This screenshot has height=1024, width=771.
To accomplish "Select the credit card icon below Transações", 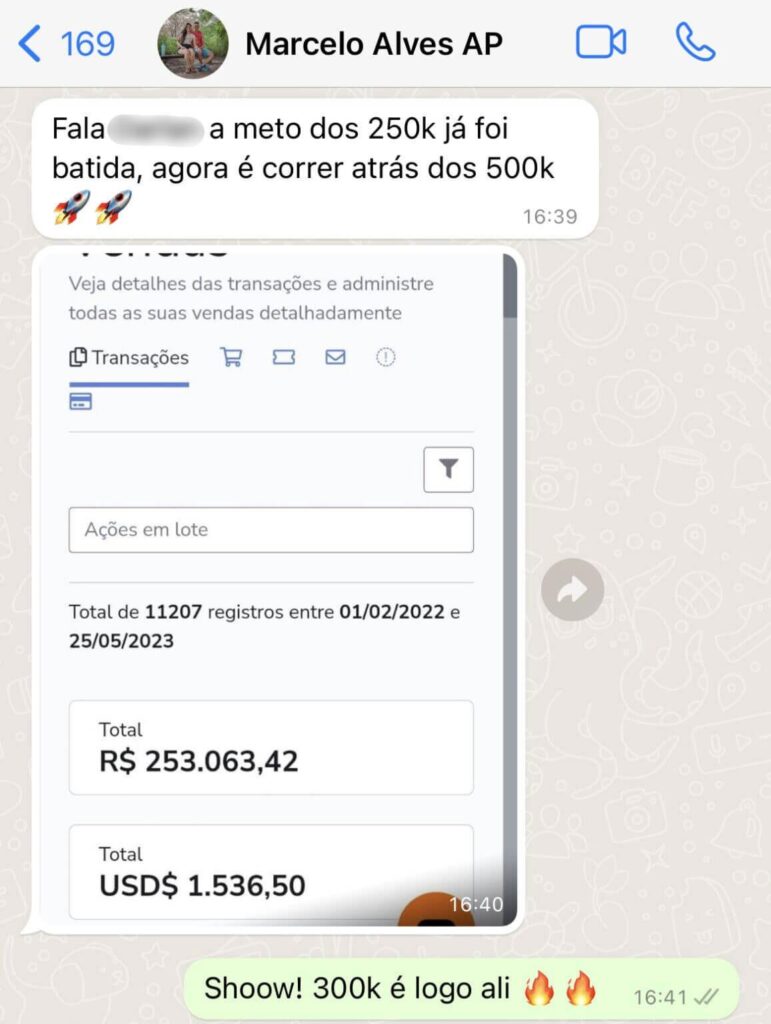I will [x=80, y=400].
